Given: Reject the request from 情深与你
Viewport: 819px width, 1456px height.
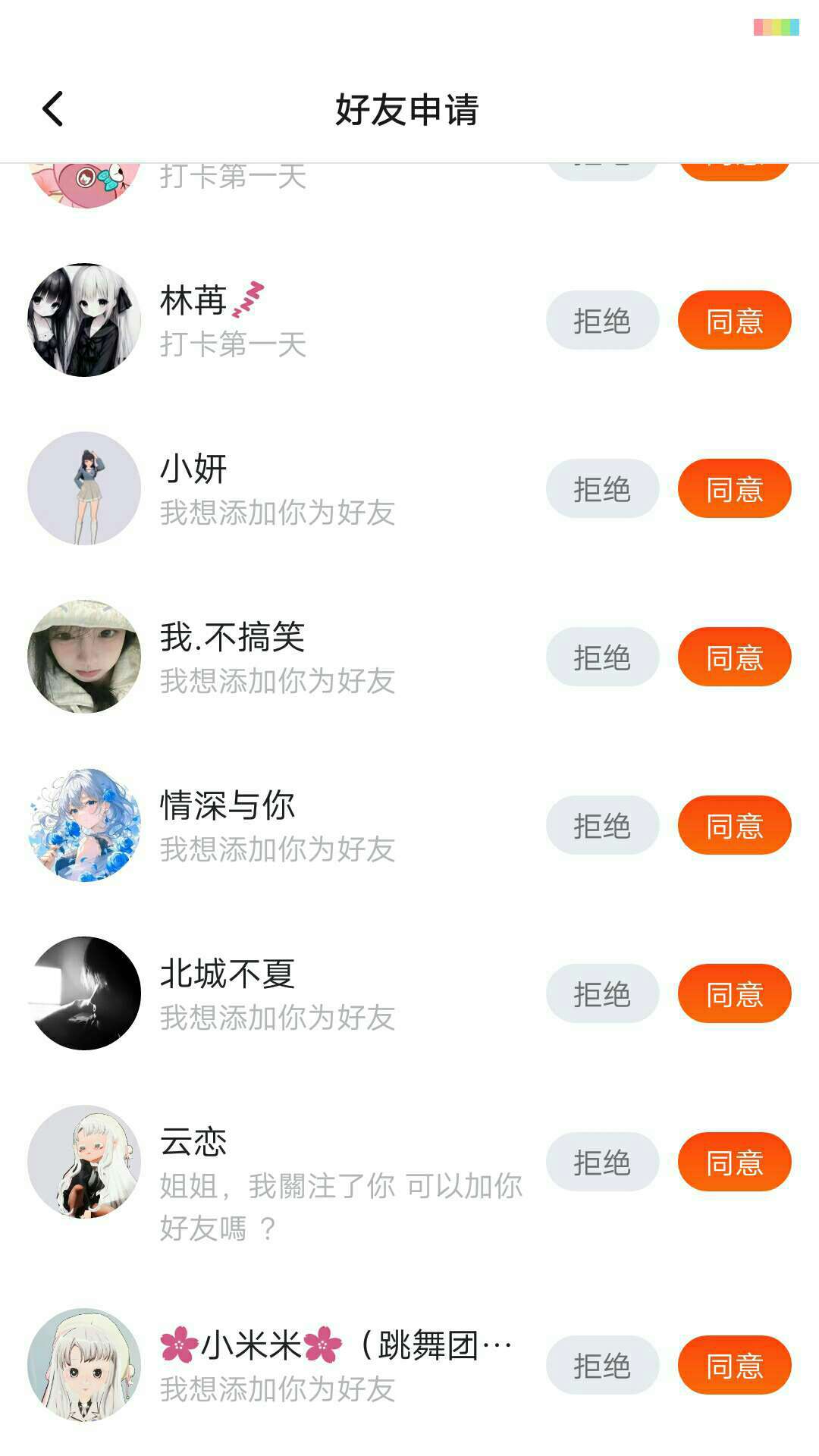Looking at the screenshot, I should pyautogui.click(x=602, y=826).
